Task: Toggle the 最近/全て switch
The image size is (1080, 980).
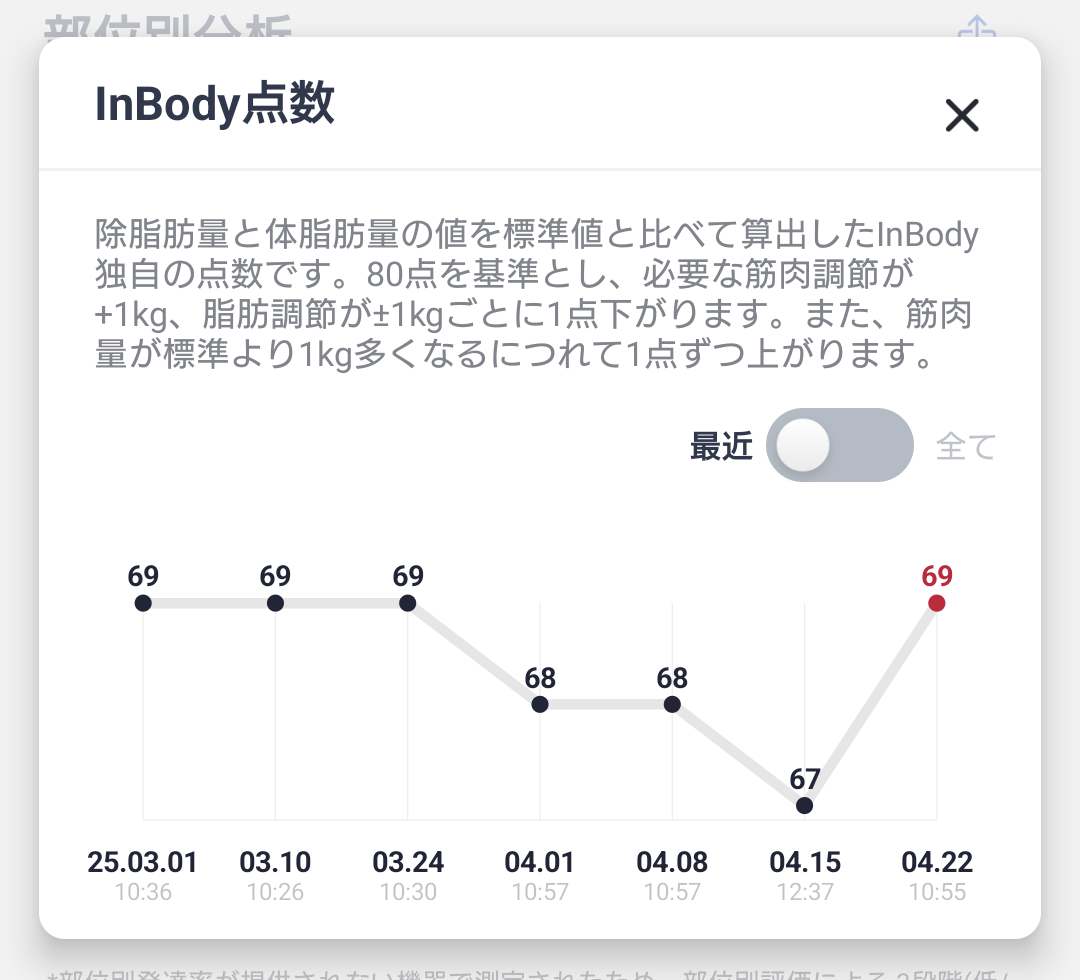Action: [840, 446]
